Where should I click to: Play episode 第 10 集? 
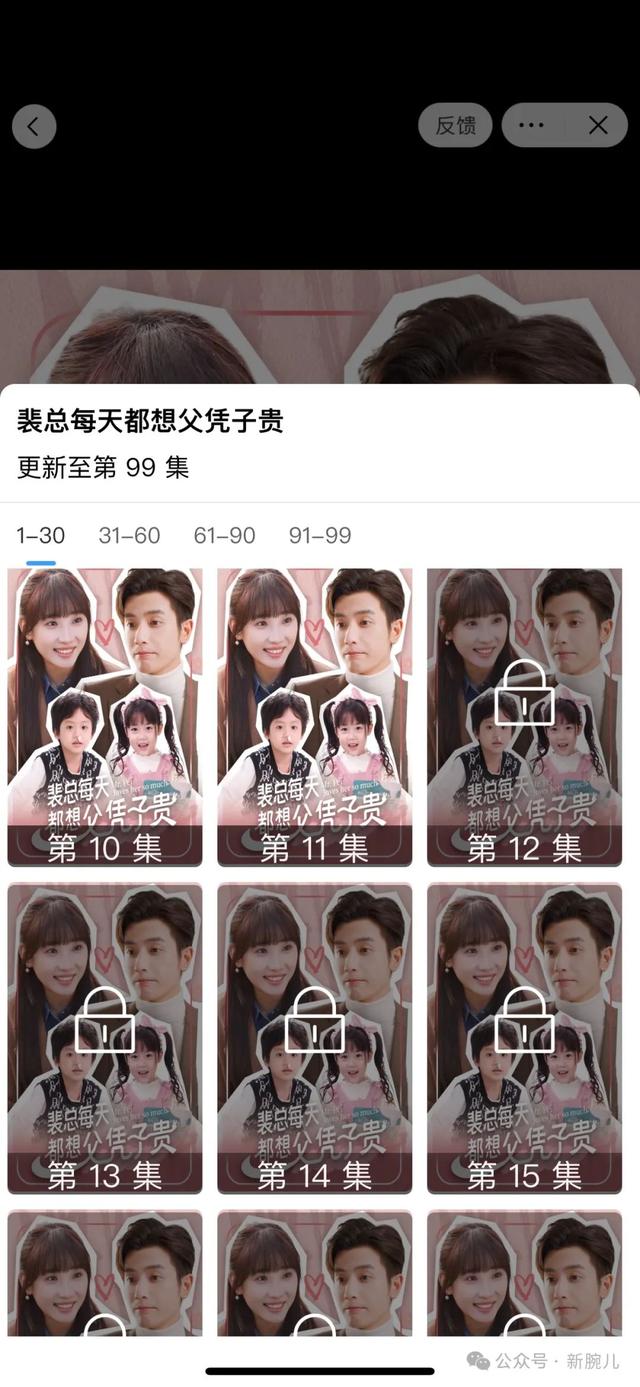tap(105, 717)
